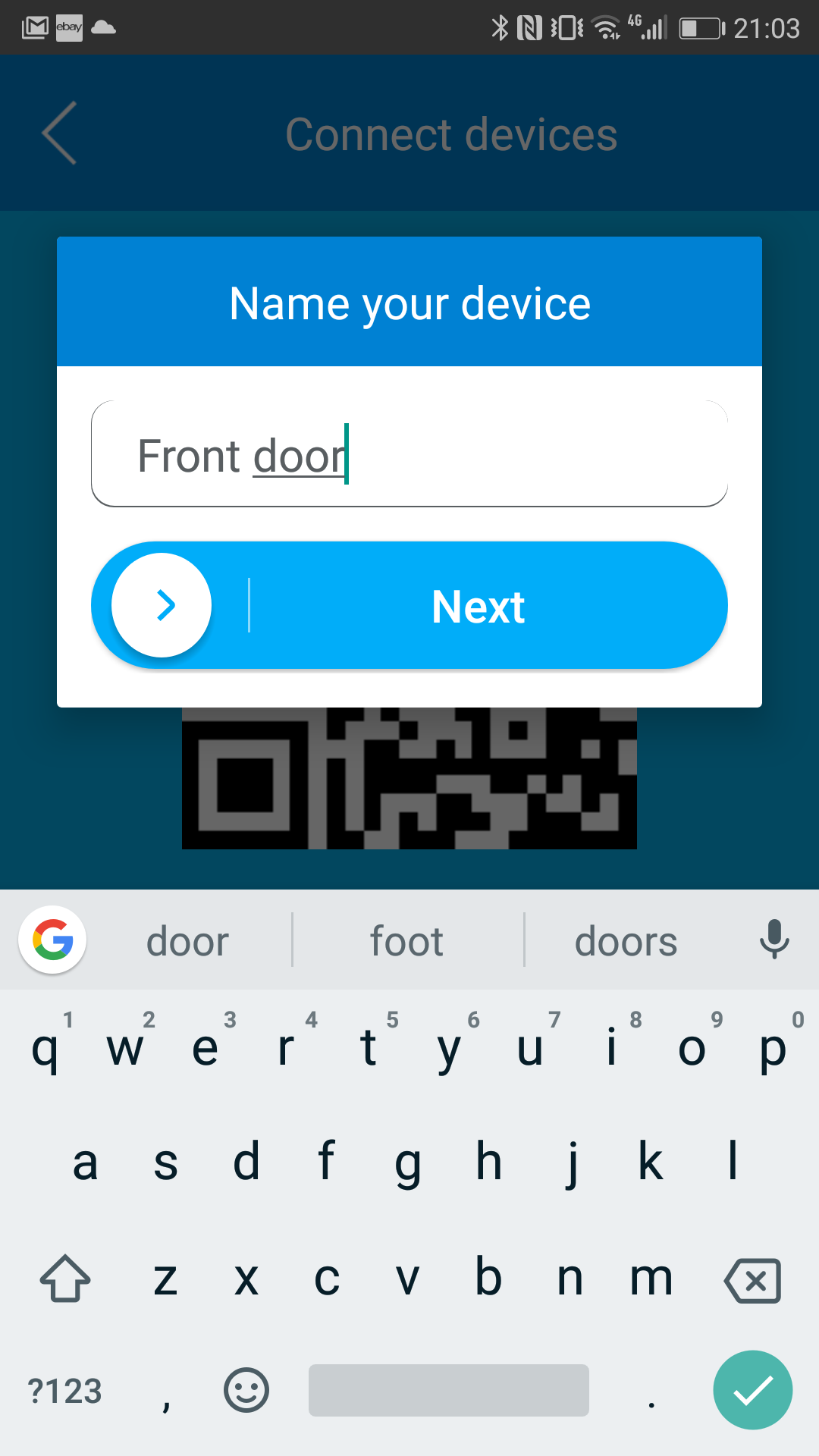Open the emoji keyboard
The width and height of the screenshot is (819, 1456).
coord(246,1390)
